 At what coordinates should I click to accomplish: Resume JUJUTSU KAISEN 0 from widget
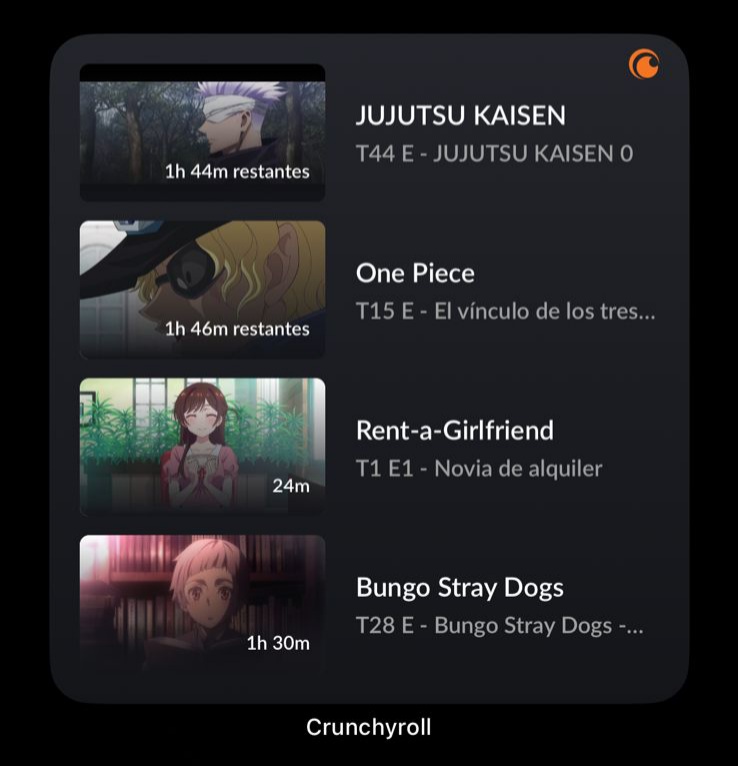(203, 132)
